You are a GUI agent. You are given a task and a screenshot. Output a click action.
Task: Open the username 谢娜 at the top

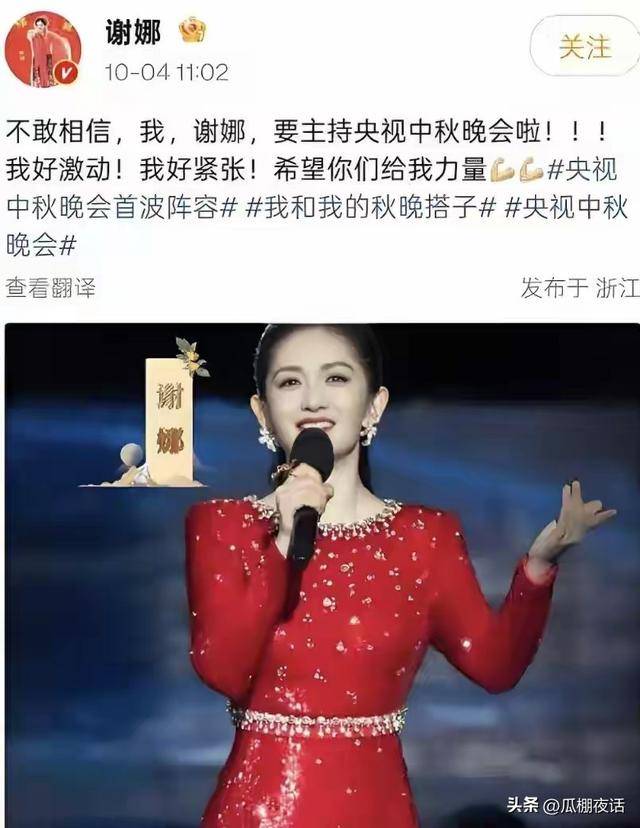[132, 32]
